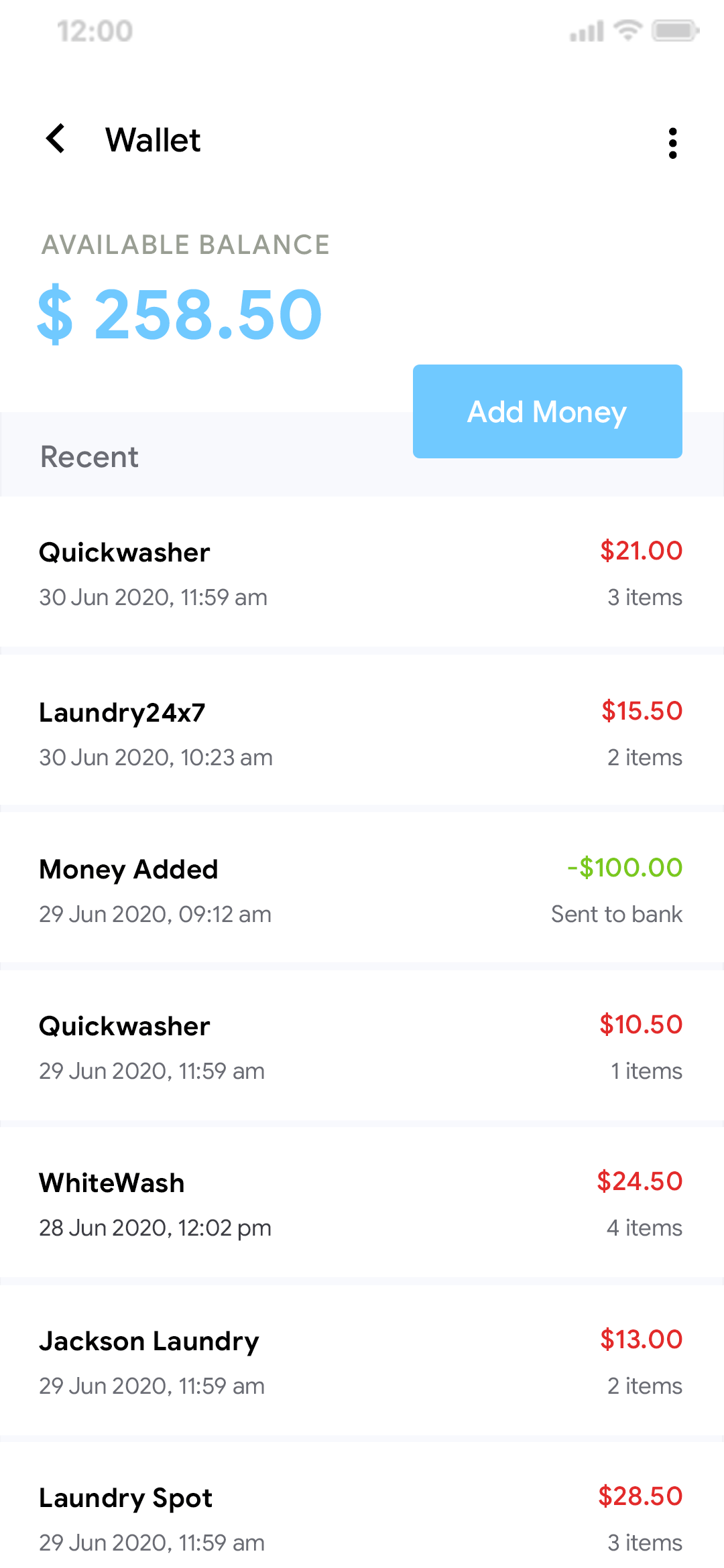Tap the Sent to bank label
The image size is (724, 1568).
point(615,913)
